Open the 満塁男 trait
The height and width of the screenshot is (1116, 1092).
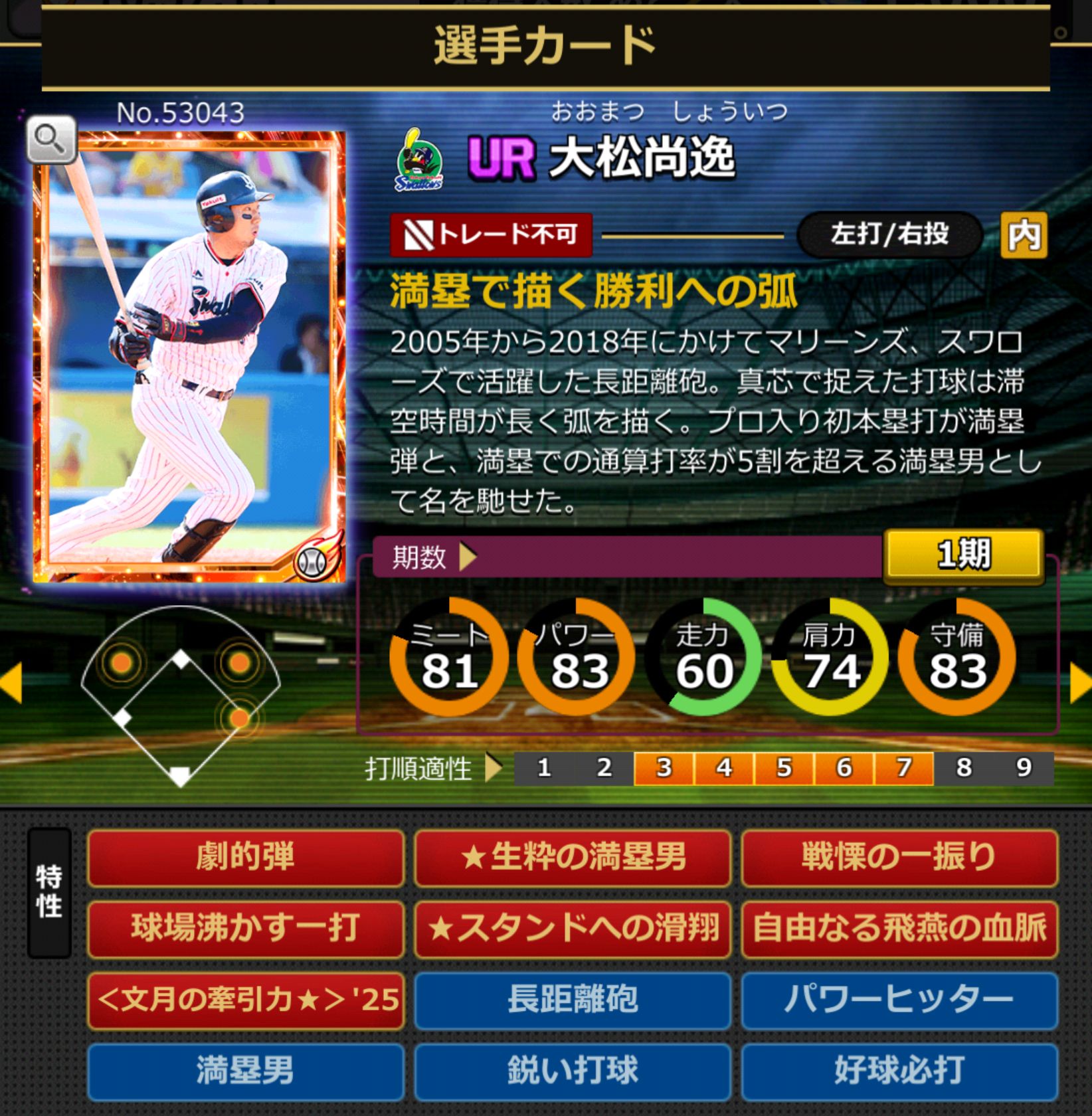[245, 1071]
